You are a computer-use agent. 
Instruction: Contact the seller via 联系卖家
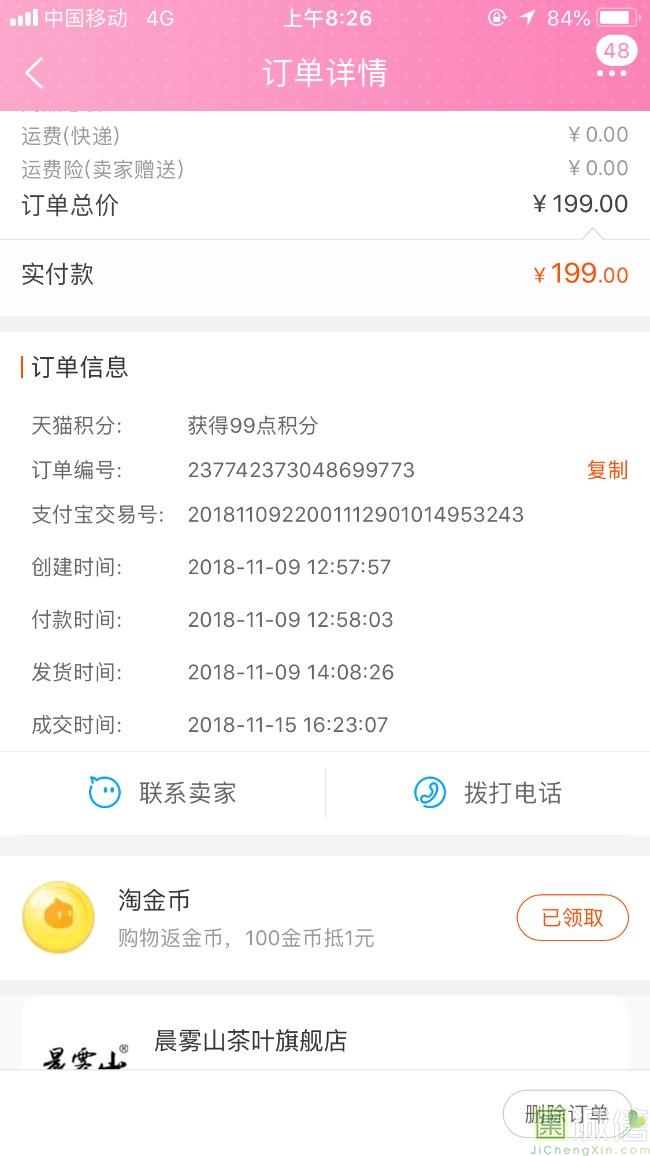(163, 793)
